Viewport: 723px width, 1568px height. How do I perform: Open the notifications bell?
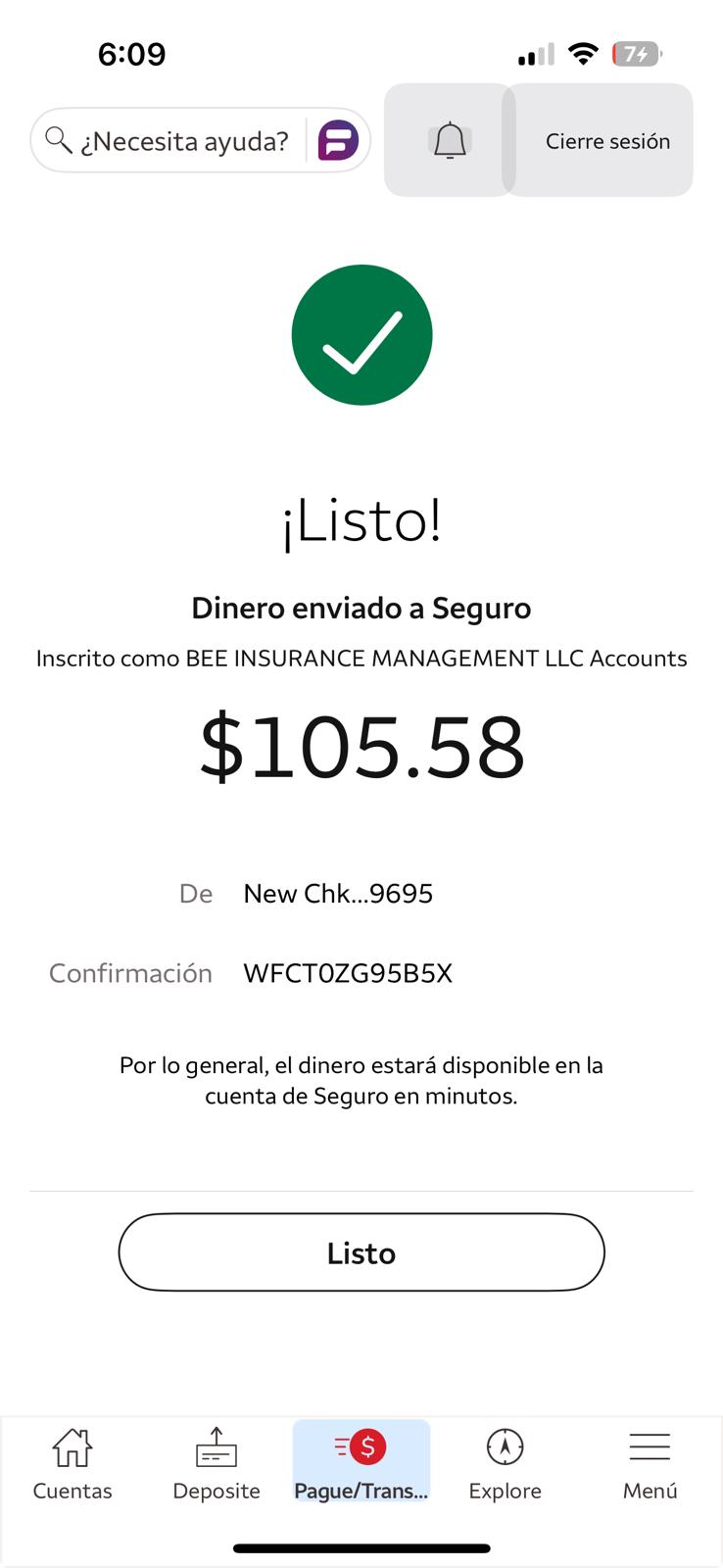[x=450, y=141]
